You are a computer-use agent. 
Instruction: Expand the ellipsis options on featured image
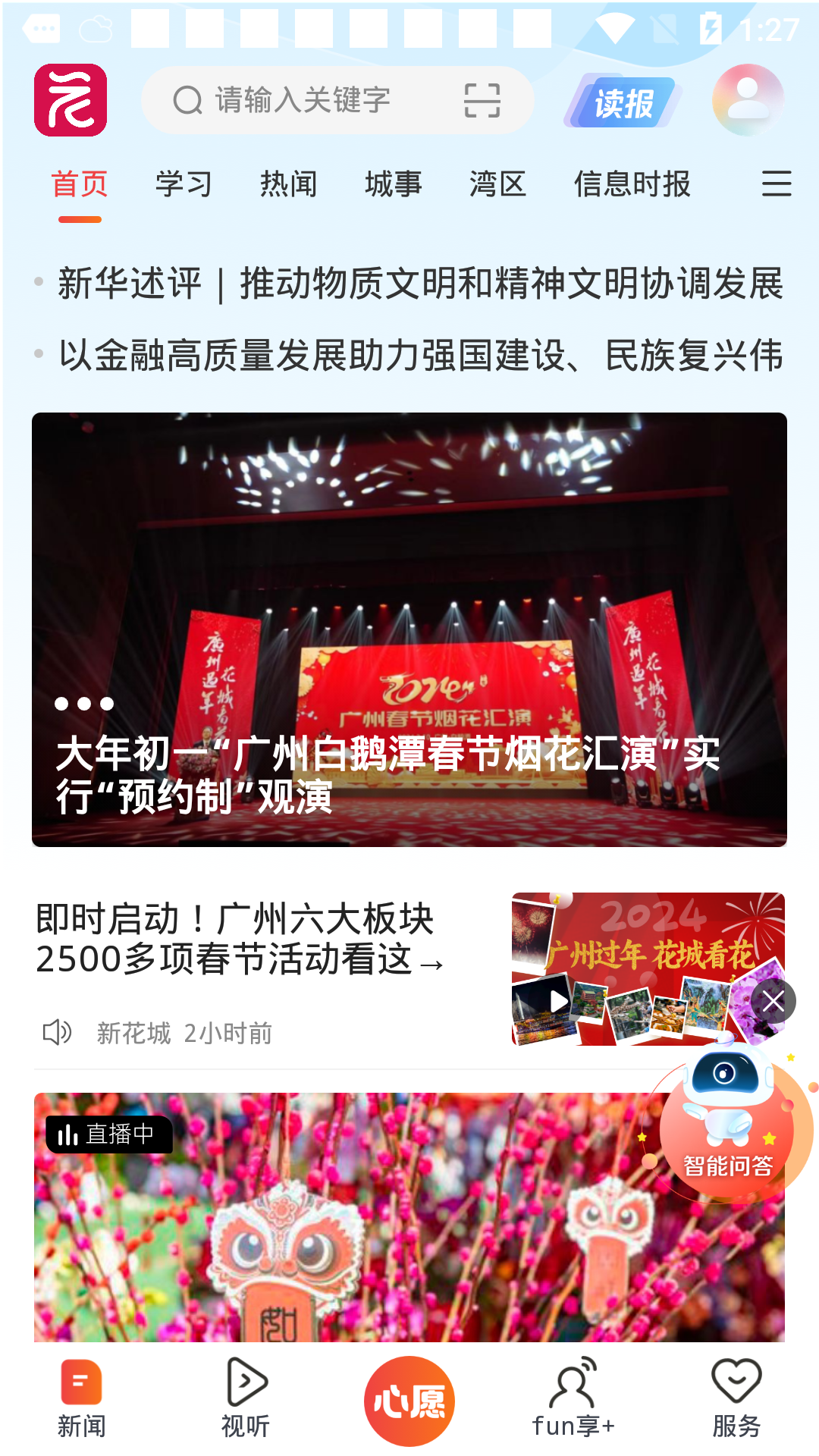point(83,704)
